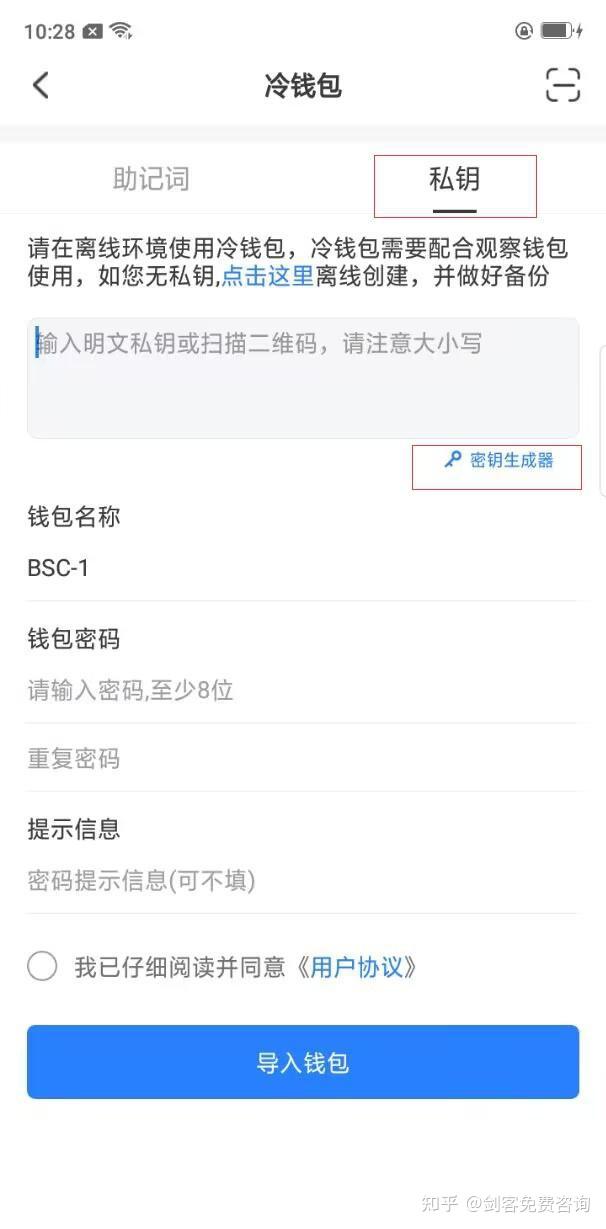Tap the 重复密码 field
Image resolution: width=606 pixels, height=1229 pixels.
click(302, 759)
